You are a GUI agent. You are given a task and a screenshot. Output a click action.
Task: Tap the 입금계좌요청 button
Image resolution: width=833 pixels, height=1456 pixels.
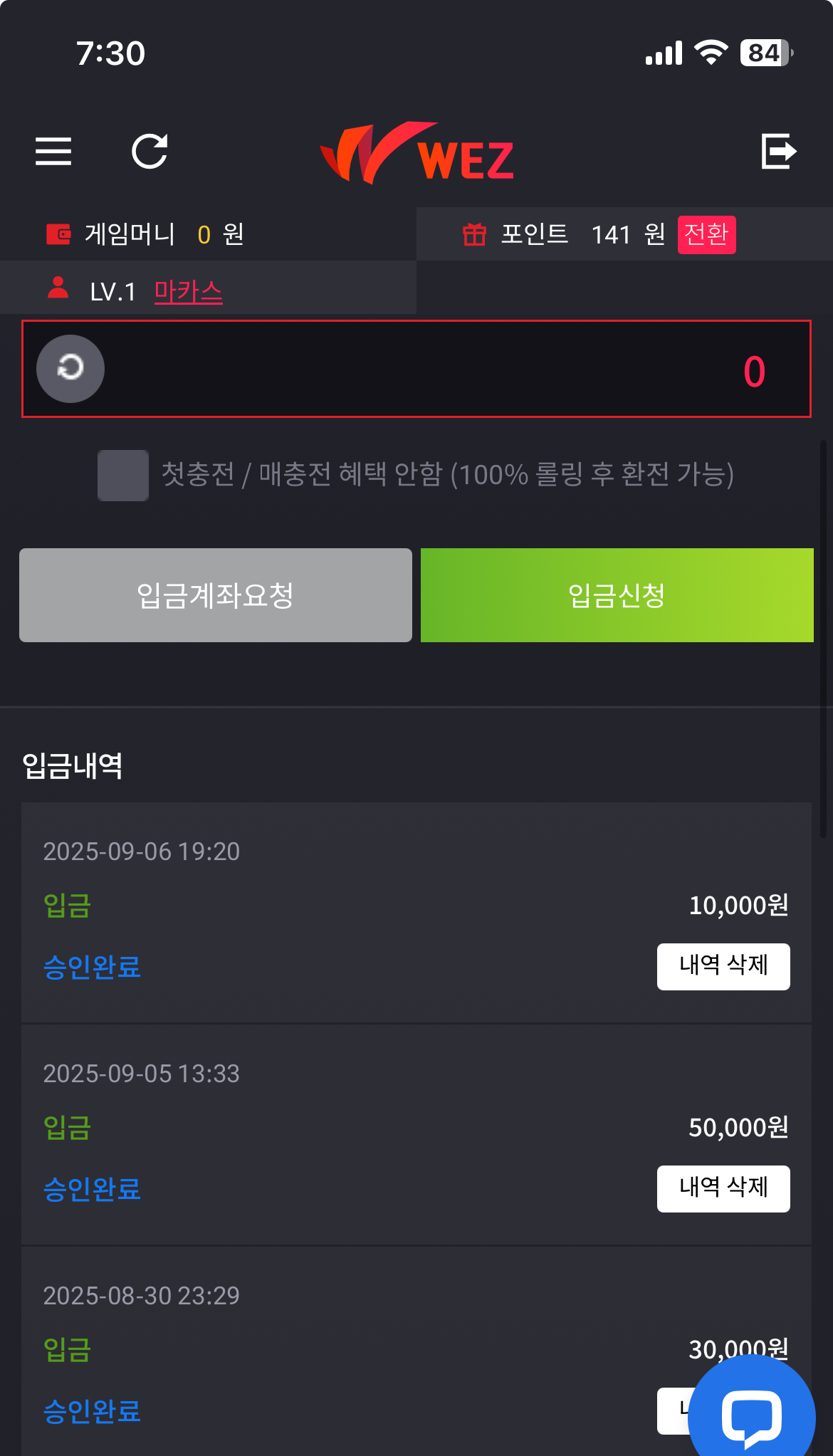click(x=216, y=595)
